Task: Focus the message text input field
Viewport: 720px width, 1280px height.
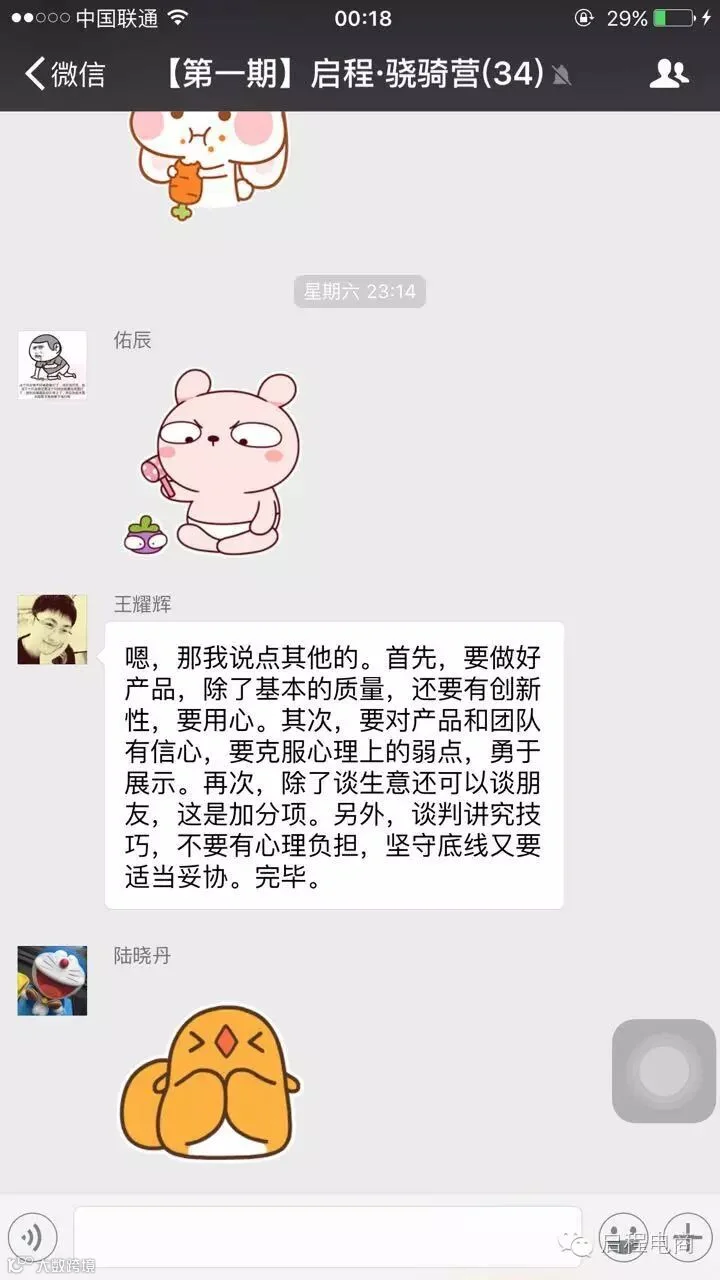Action: 328,1238
